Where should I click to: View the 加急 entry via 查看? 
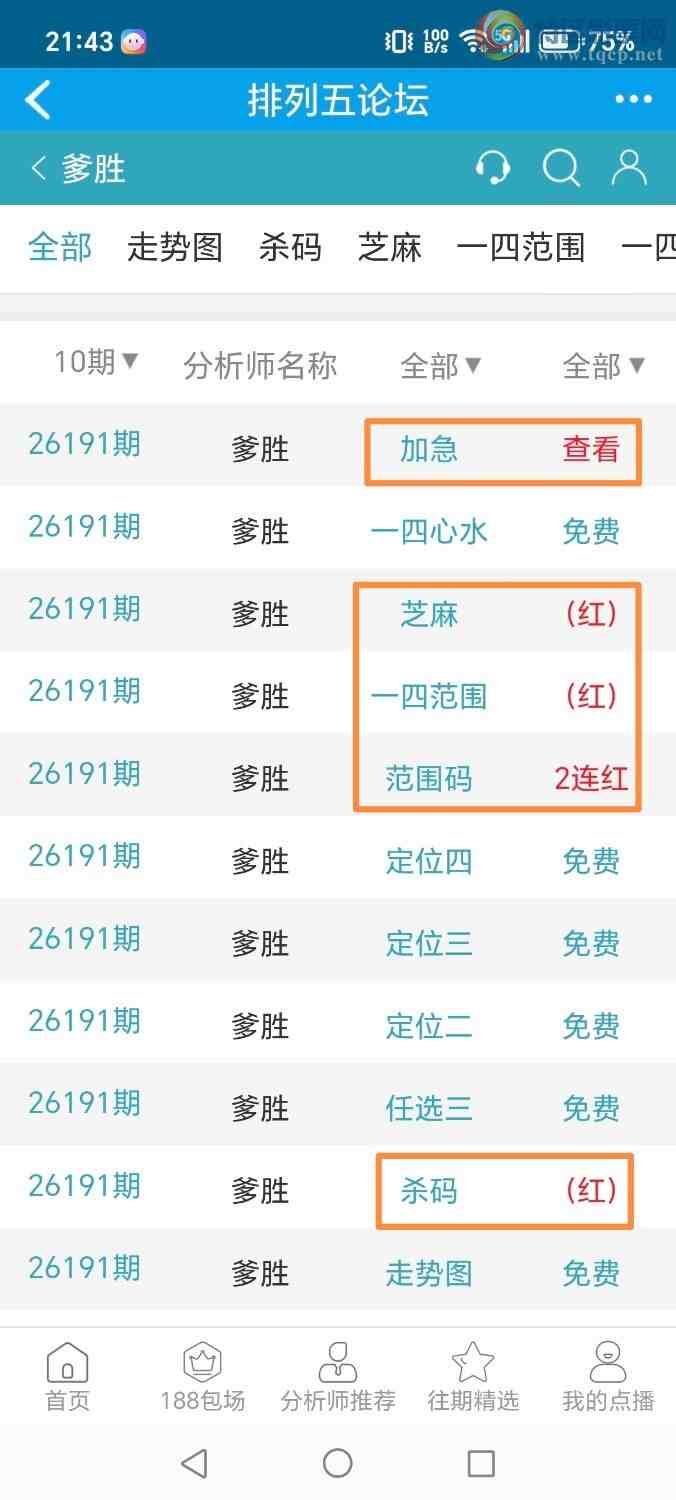click(x=591, y=450)
